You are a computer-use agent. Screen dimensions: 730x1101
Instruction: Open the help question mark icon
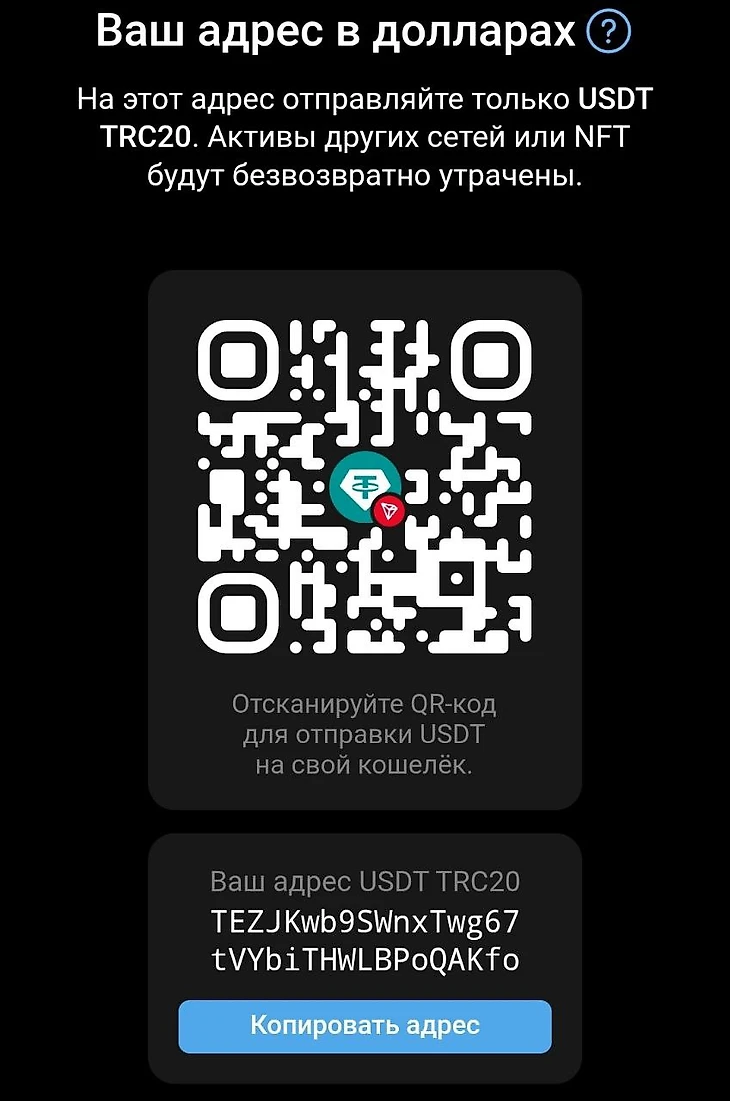(x=610, y=35)
